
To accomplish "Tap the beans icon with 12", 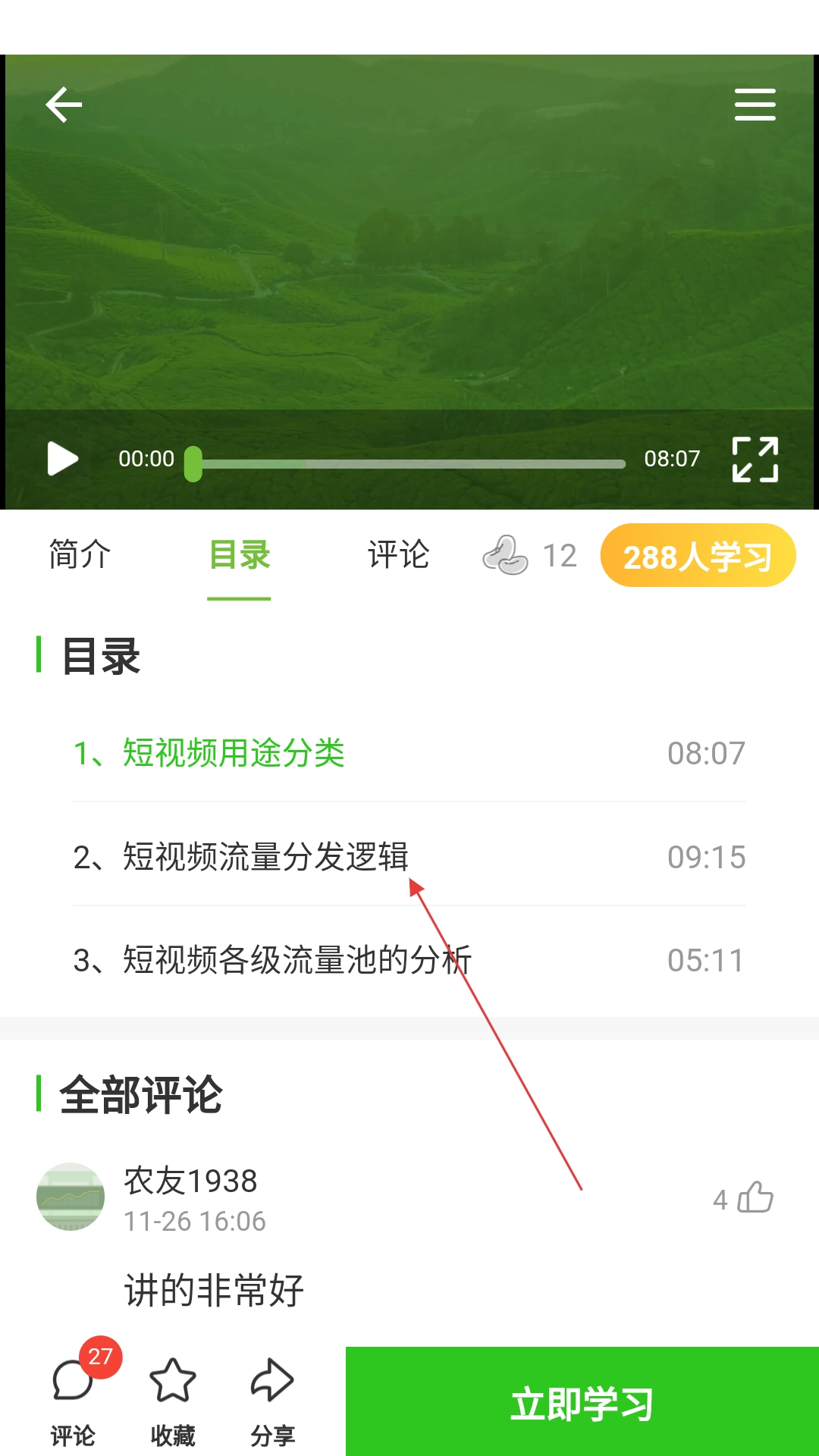I will [529, 555].
